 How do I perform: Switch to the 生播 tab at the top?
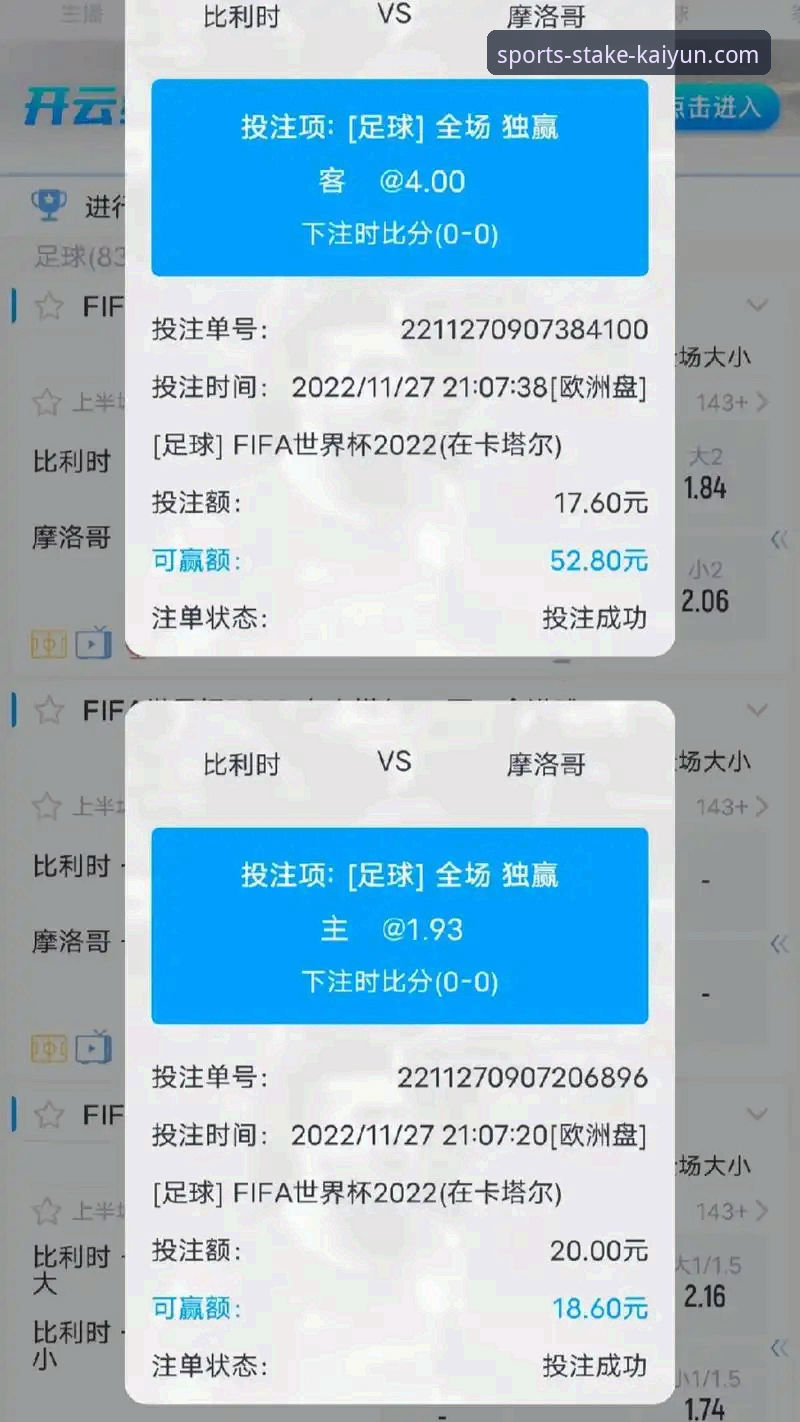coord(80,12)
